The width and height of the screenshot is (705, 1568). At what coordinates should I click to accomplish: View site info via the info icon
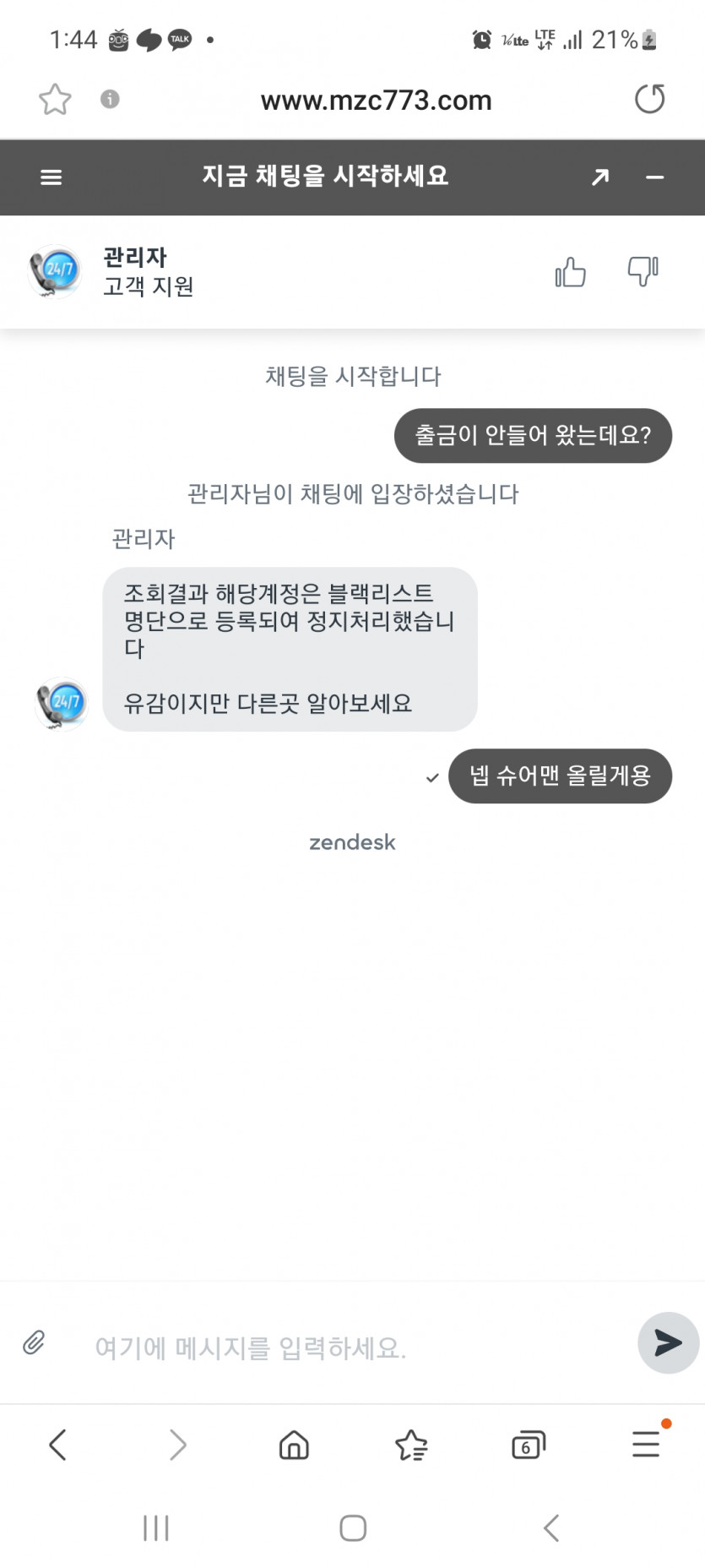[110, 99]
